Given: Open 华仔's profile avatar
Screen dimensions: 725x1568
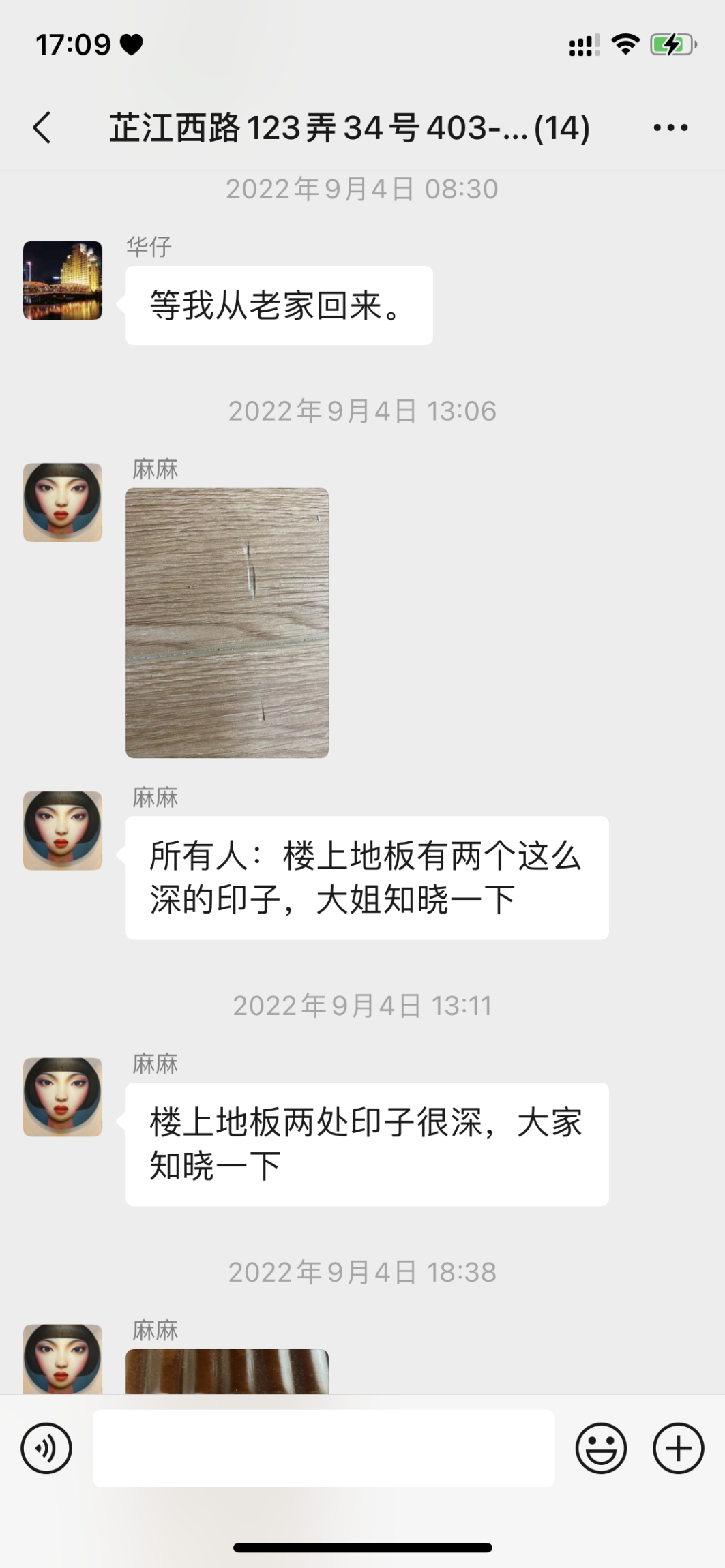Looking at the screenshot, I should click(63, 280).
